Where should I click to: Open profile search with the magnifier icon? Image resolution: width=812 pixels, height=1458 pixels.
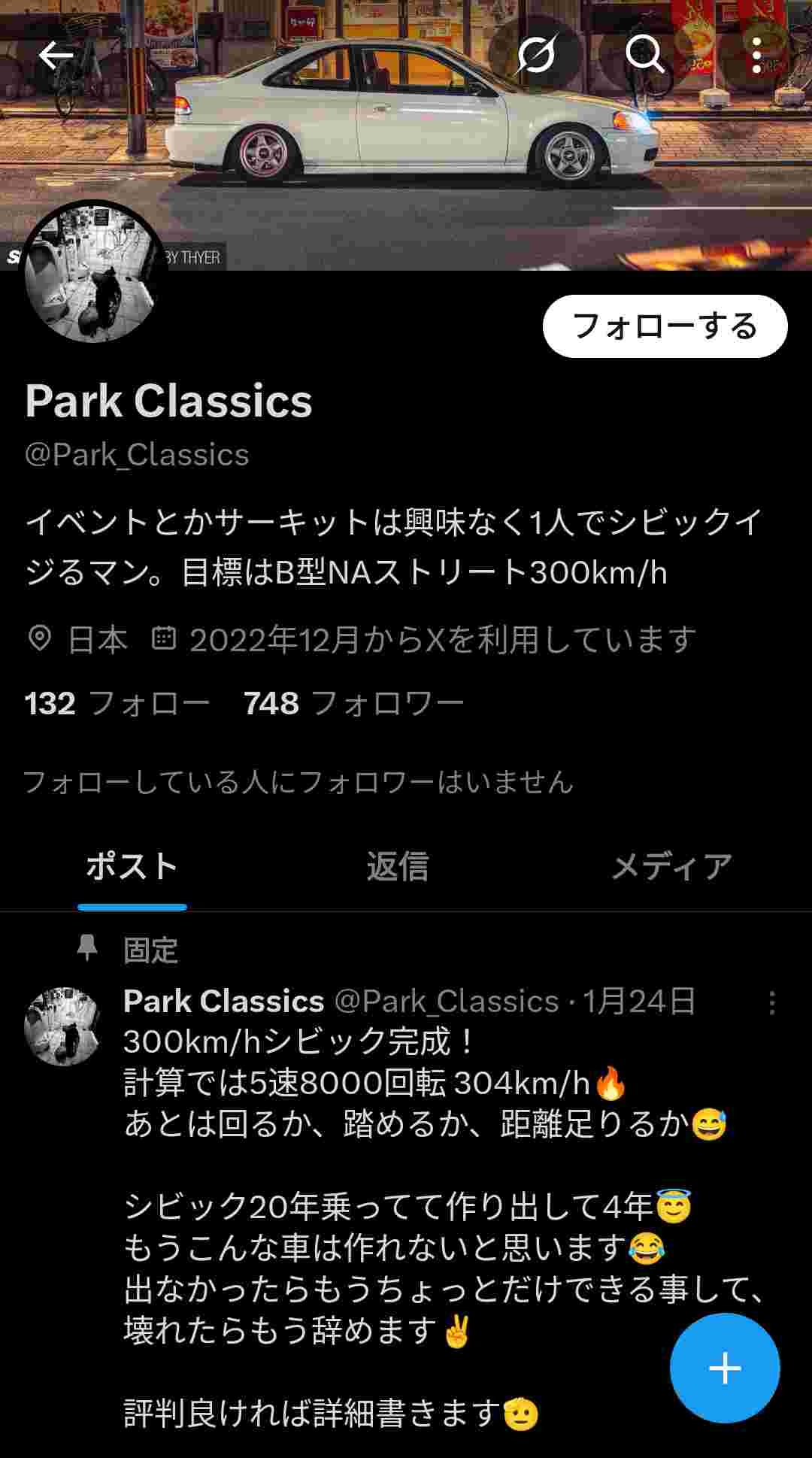click(645, 54)
